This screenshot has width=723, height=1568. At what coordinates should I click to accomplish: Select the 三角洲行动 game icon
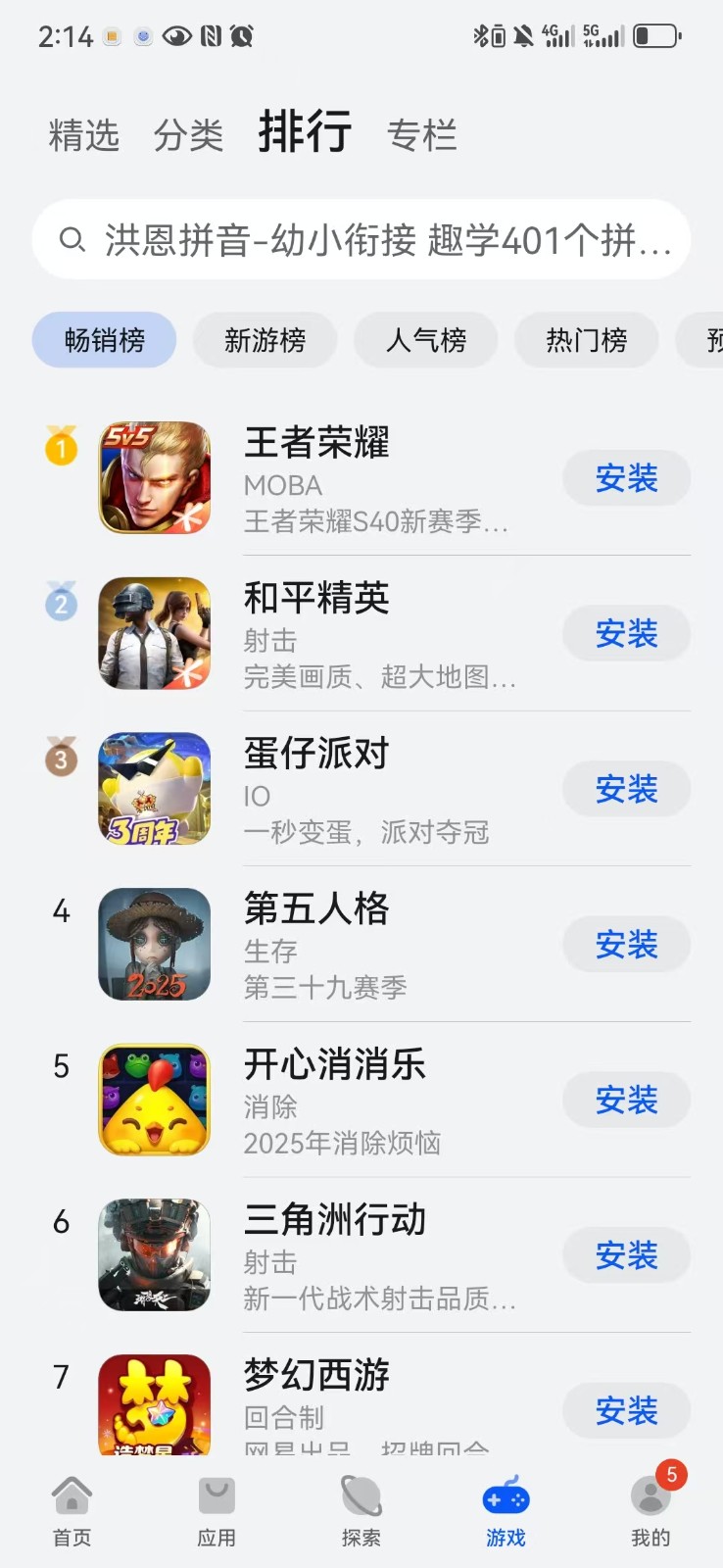tap(154, 1254)
